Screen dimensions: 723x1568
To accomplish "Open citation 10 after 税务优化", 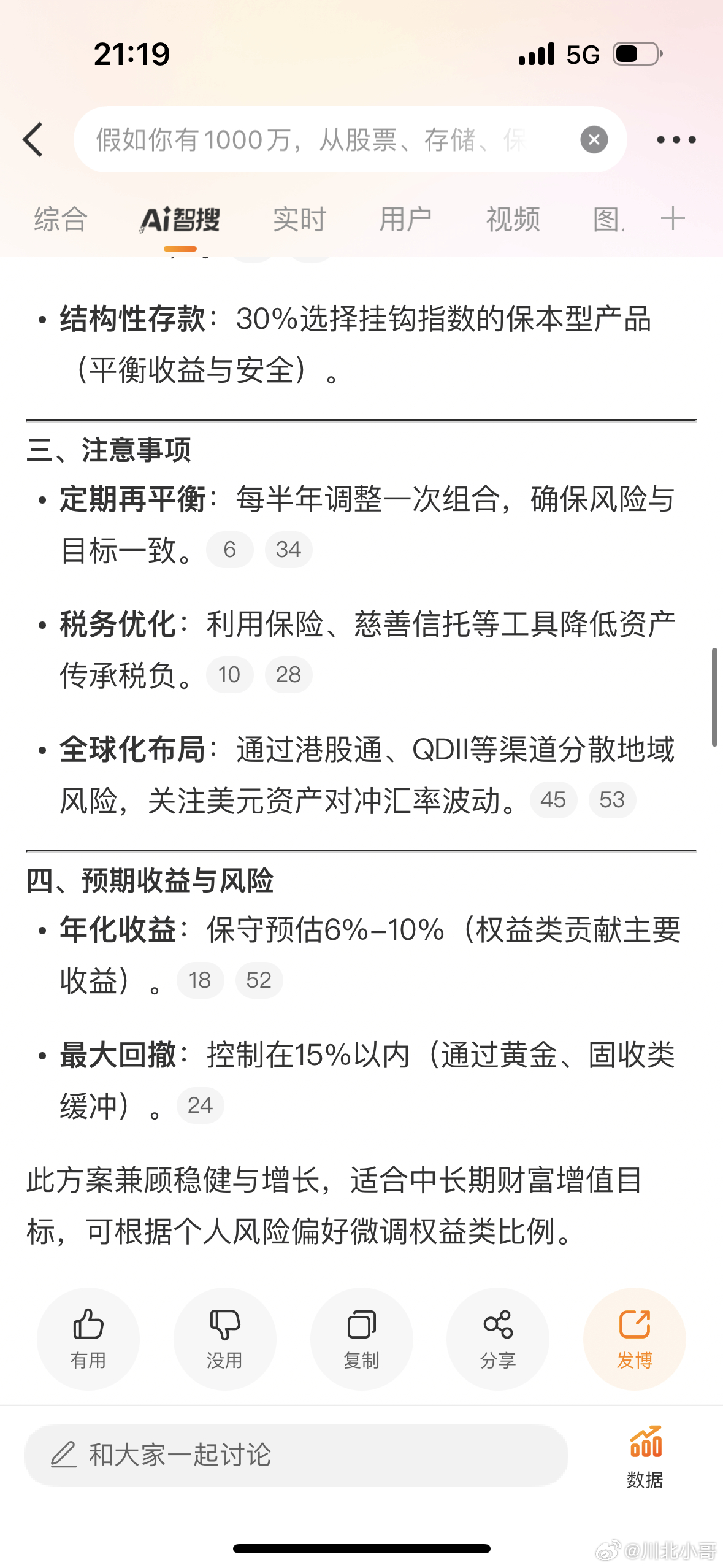I will click(229, 675).
